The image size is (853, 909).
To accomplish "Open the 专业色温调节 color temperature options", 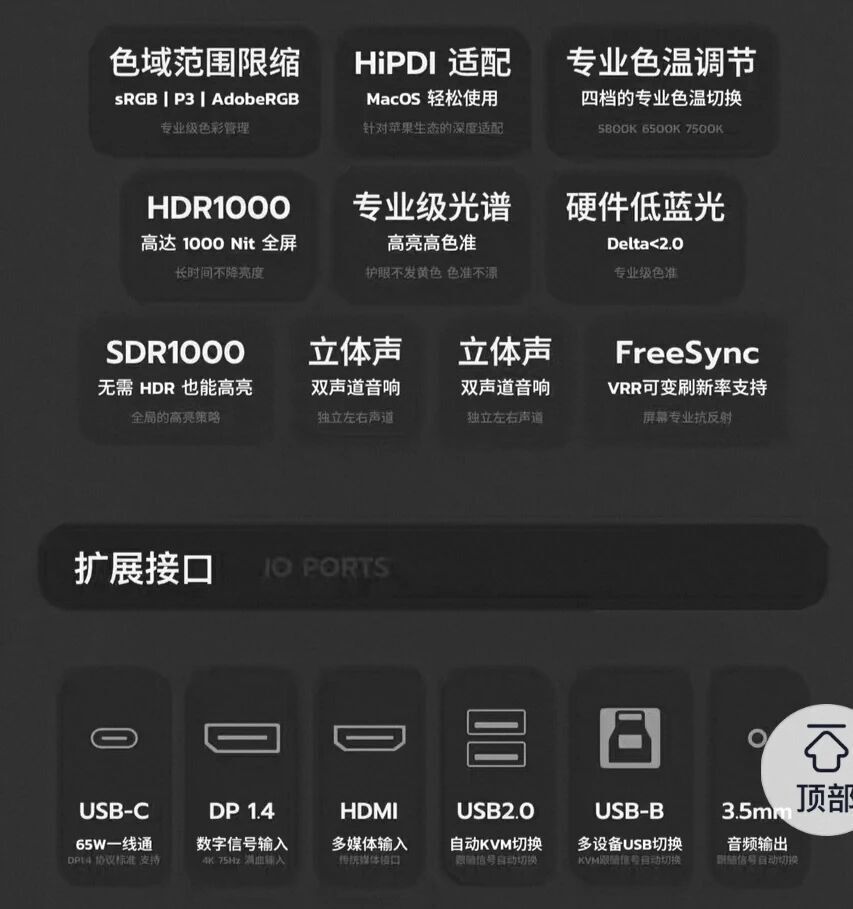I will click(x=662, y=90).
